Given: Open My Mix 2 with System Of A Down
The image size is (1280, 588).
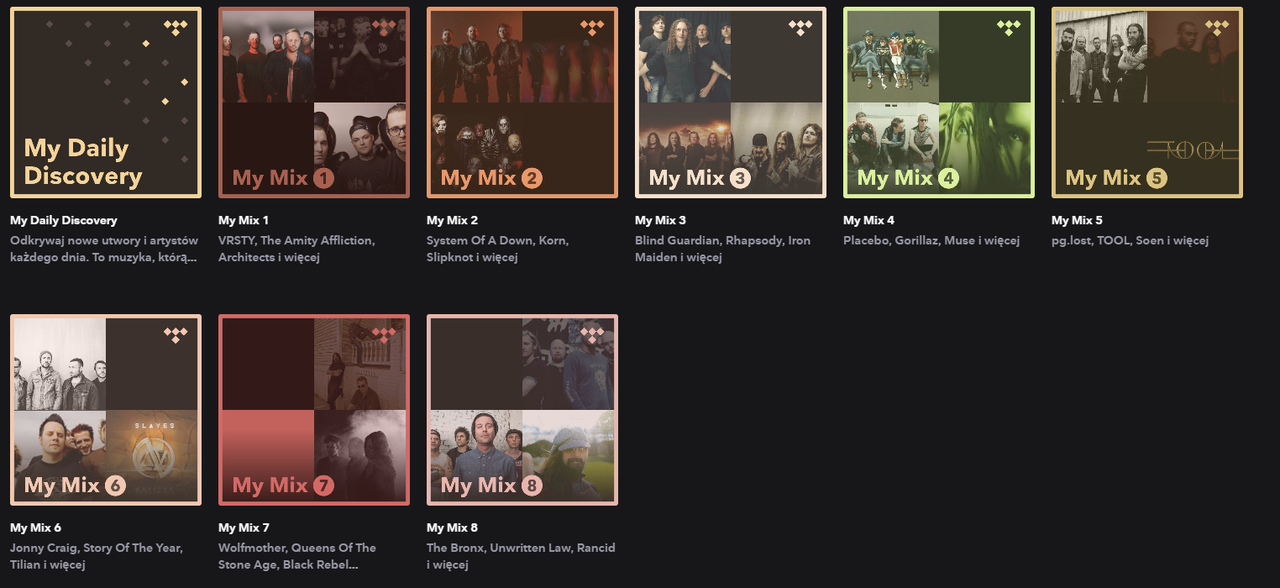Looking at the screenshot, I should (522, 103).
